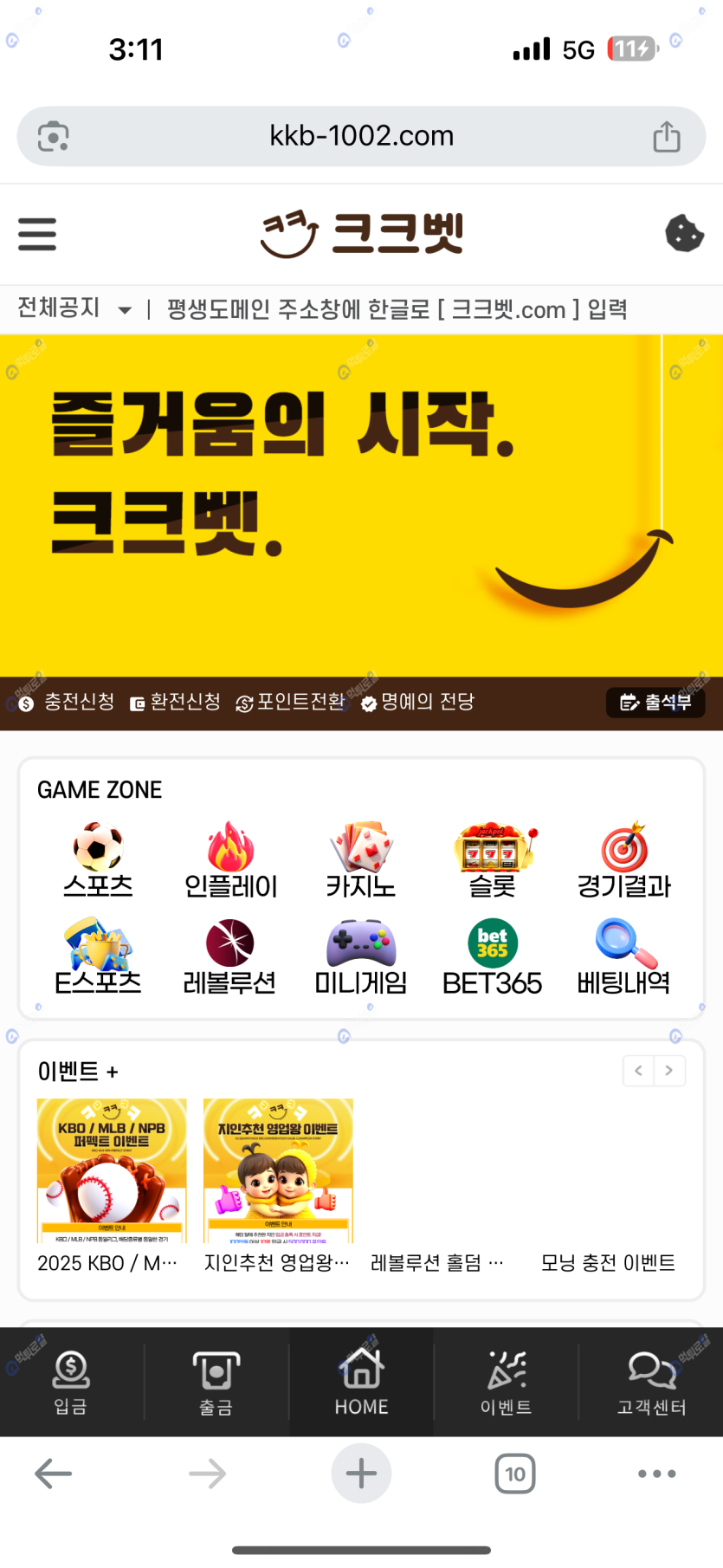Viewport: 723px width, 1568px height.
Task: Go to 고객센터 support tab
Action: tap(651, 1382)
